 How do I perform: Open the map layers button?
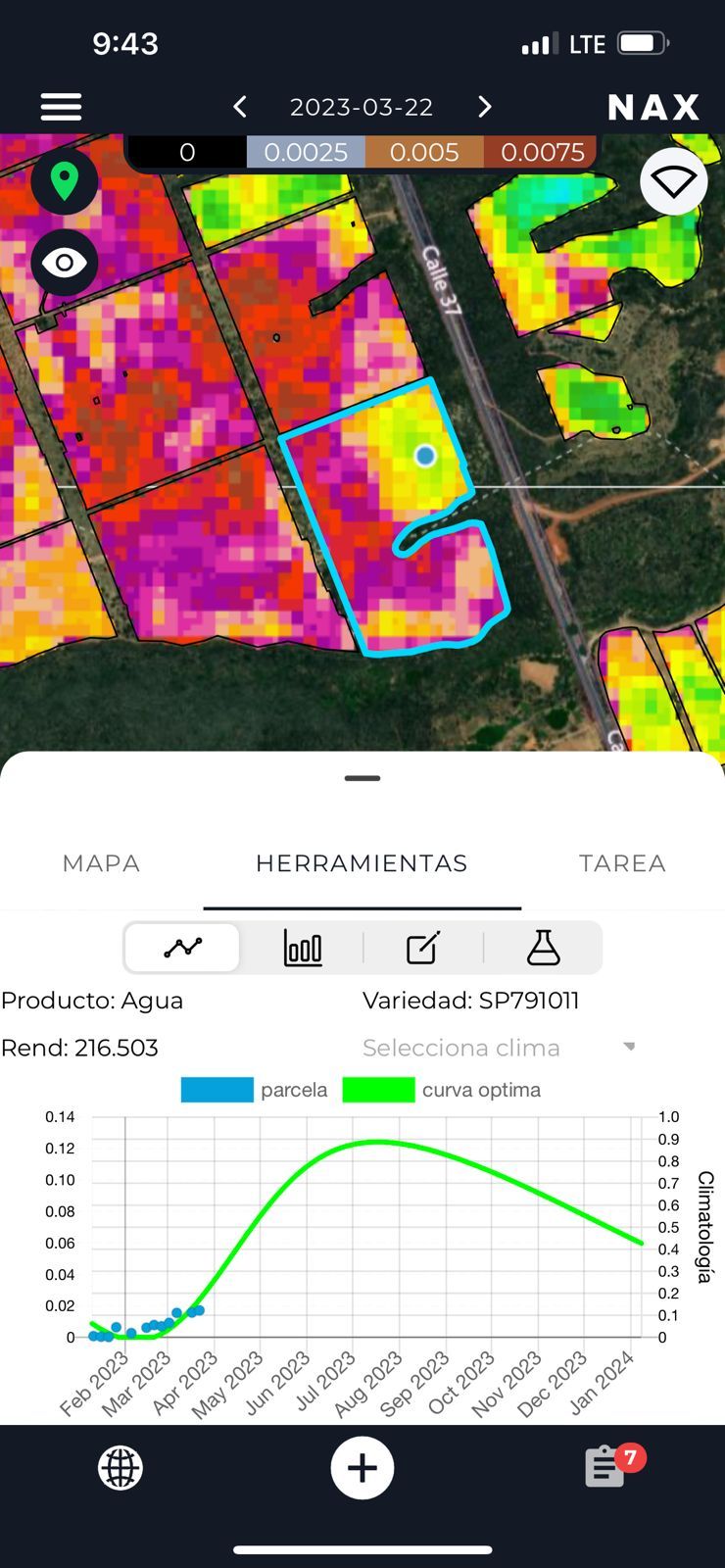click(x=673, y=181)
